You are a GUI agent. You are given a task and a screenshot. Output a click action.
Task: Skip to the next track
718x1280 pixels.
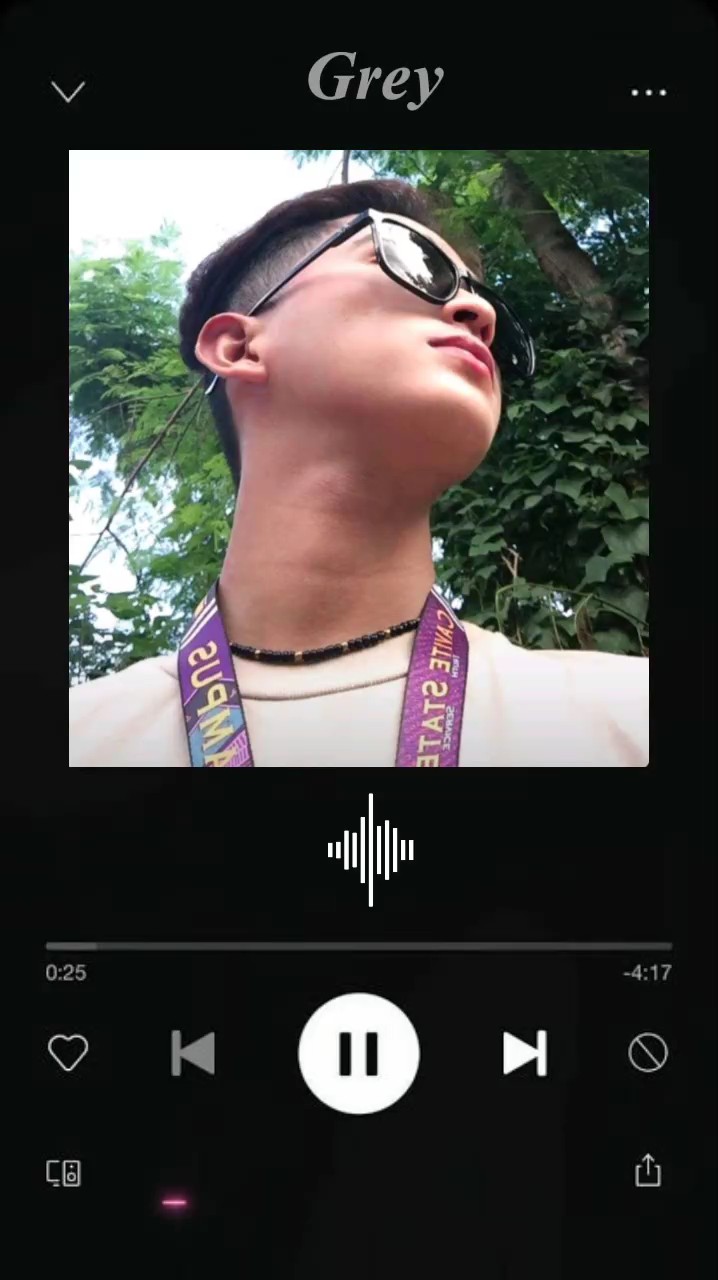[525, 1053]
